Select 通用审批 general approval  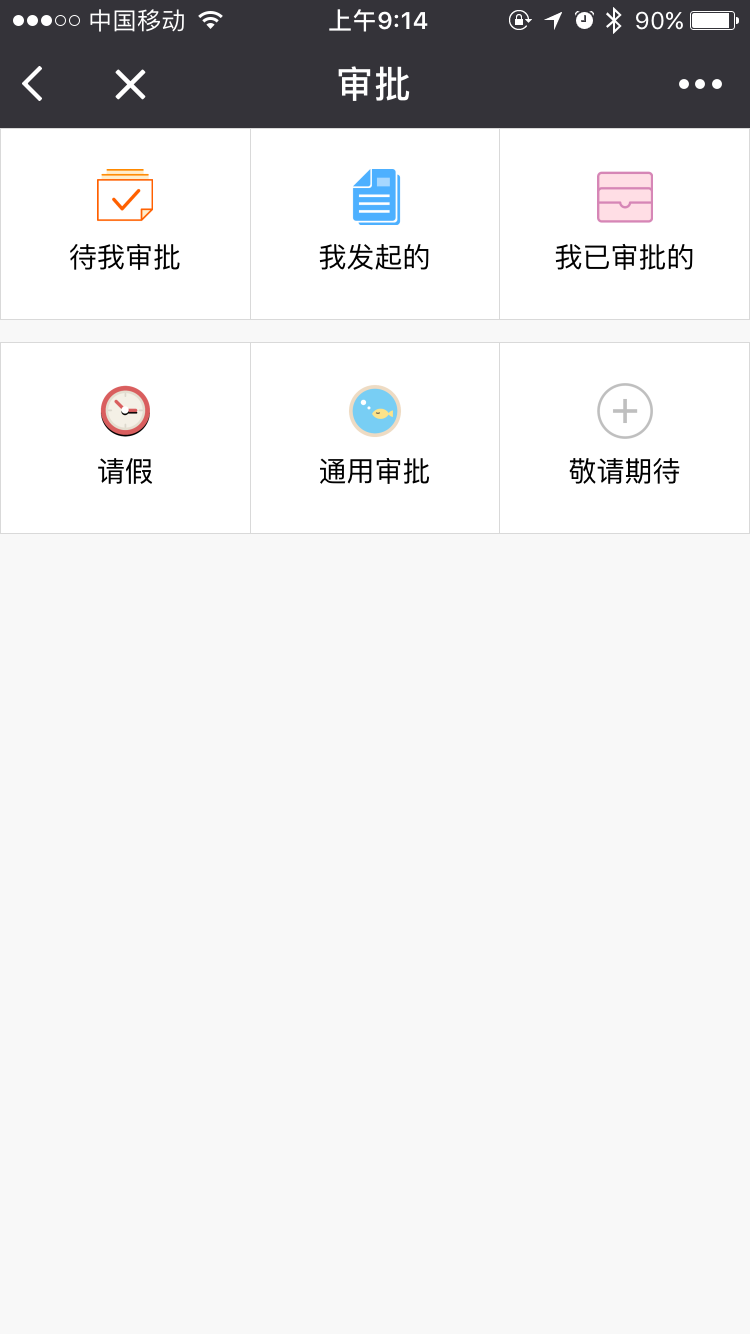[375, 437]
